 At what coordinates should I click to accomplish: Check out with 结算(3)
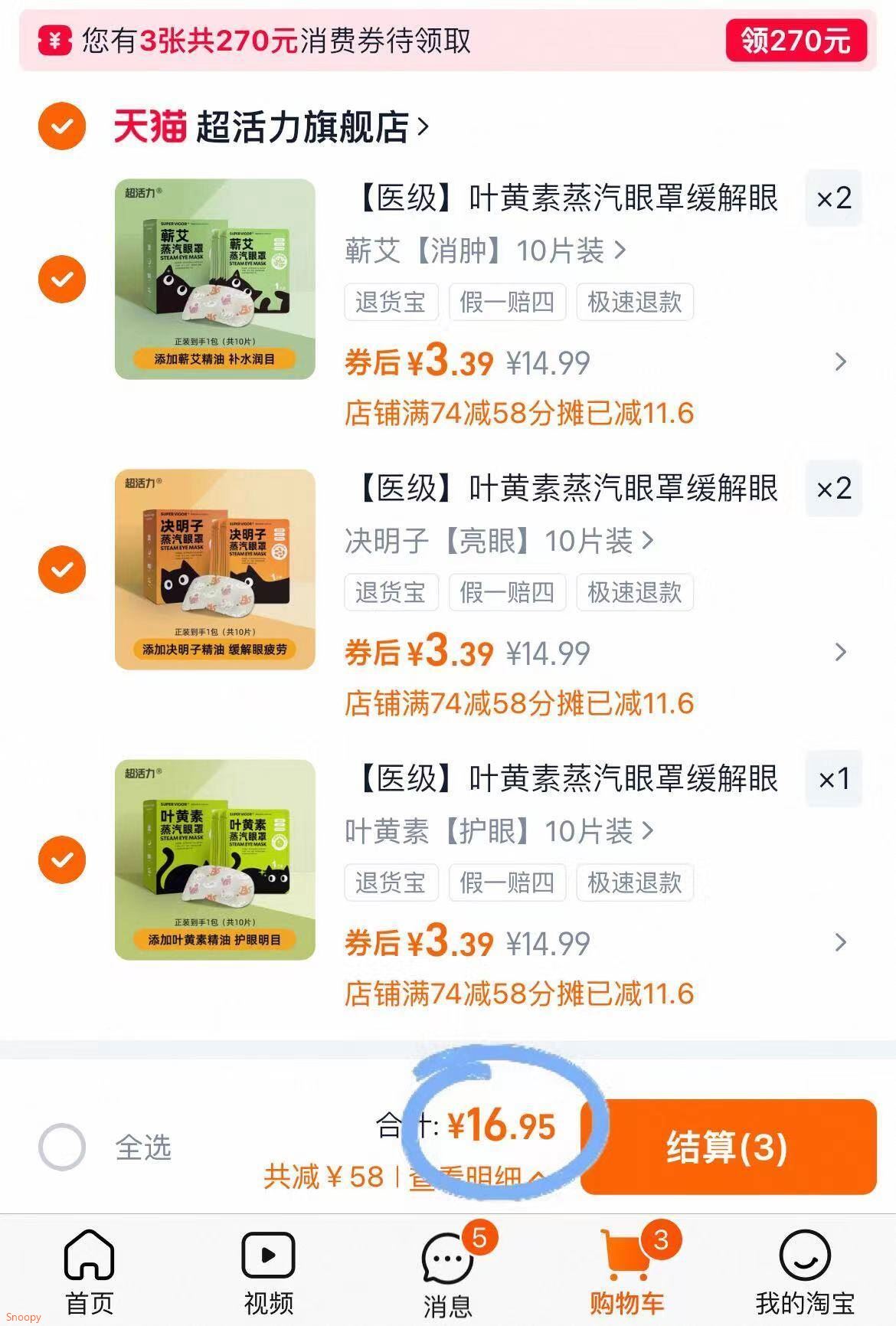pos(728,1147)
